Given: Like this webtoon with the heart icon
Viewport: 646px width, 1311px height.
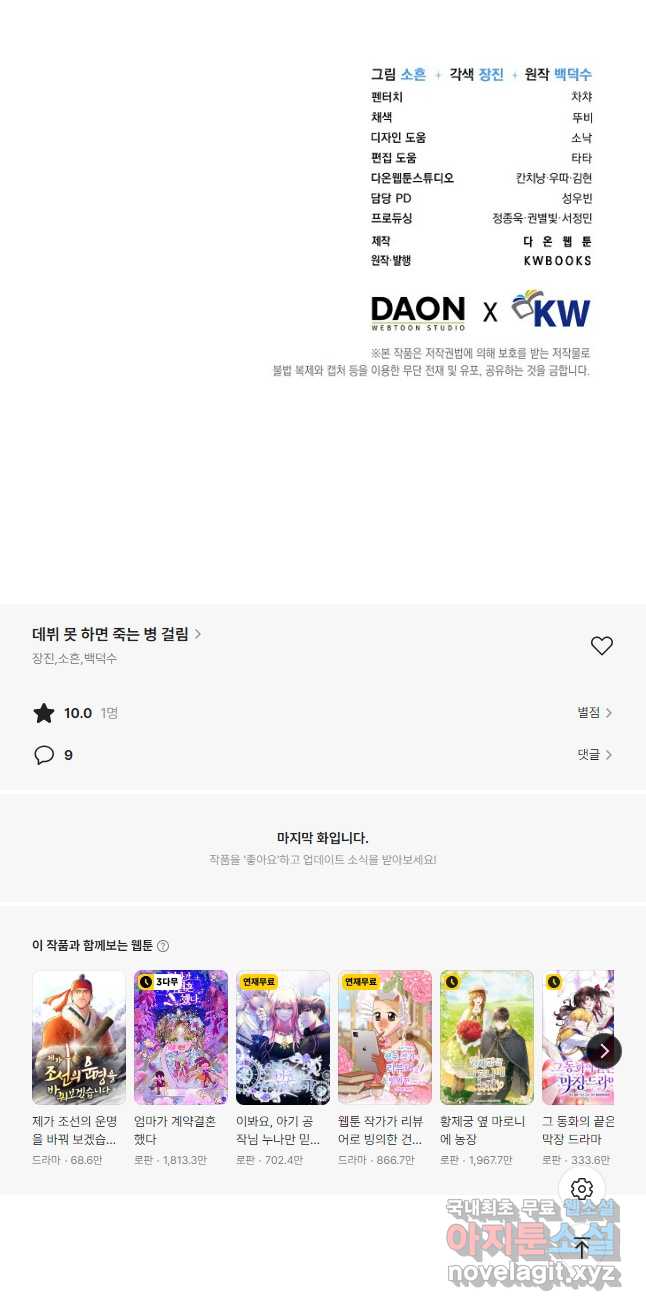Looking at the screenshot, I should point(601,646).
